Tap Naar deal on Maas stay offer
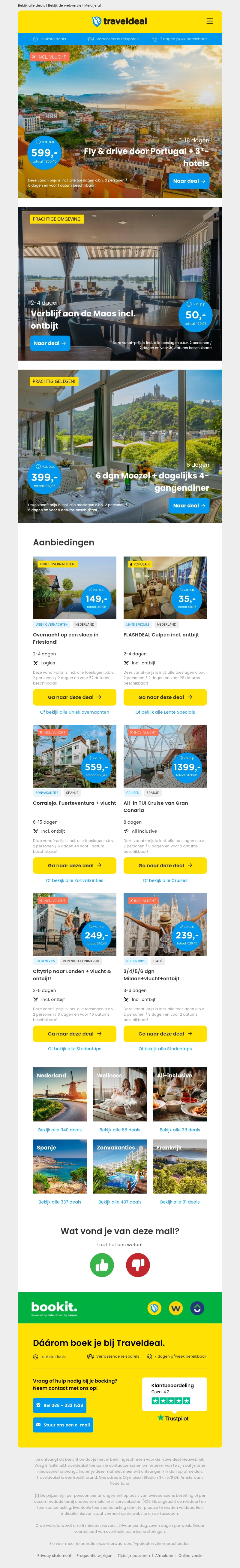240x1568 pixels. (50, 343)
